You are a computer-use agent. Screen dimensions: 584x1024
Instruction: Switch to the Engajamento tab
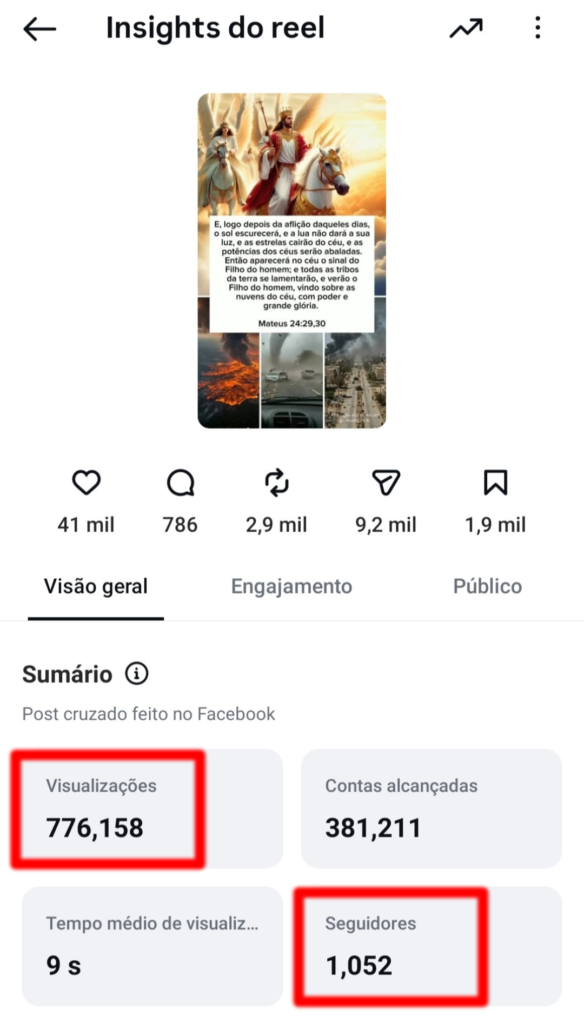pyautogui.click(x=291, y=586)
